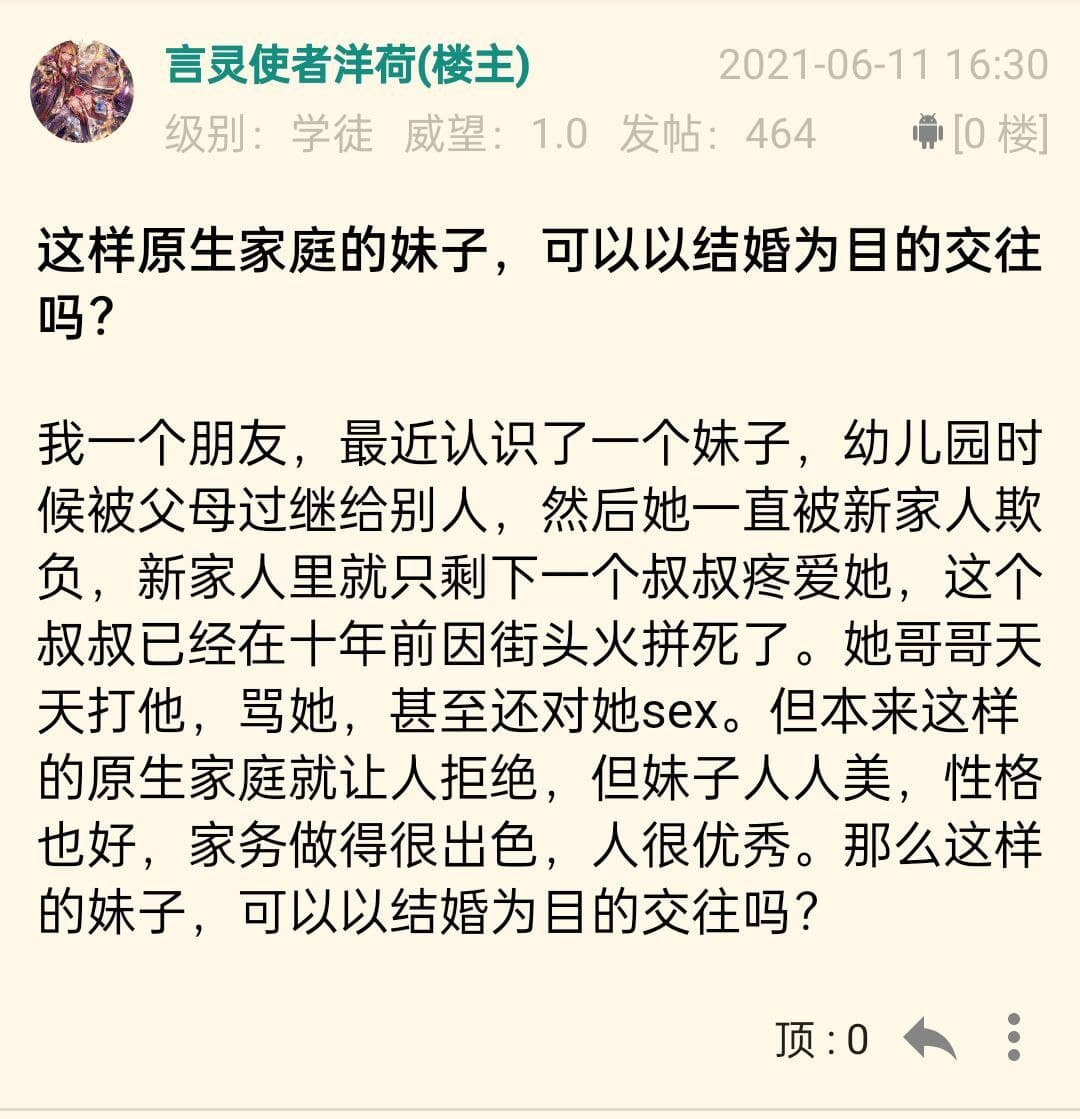
Task: Upvote the post with 顶 button
Action: pos(821,1039)
